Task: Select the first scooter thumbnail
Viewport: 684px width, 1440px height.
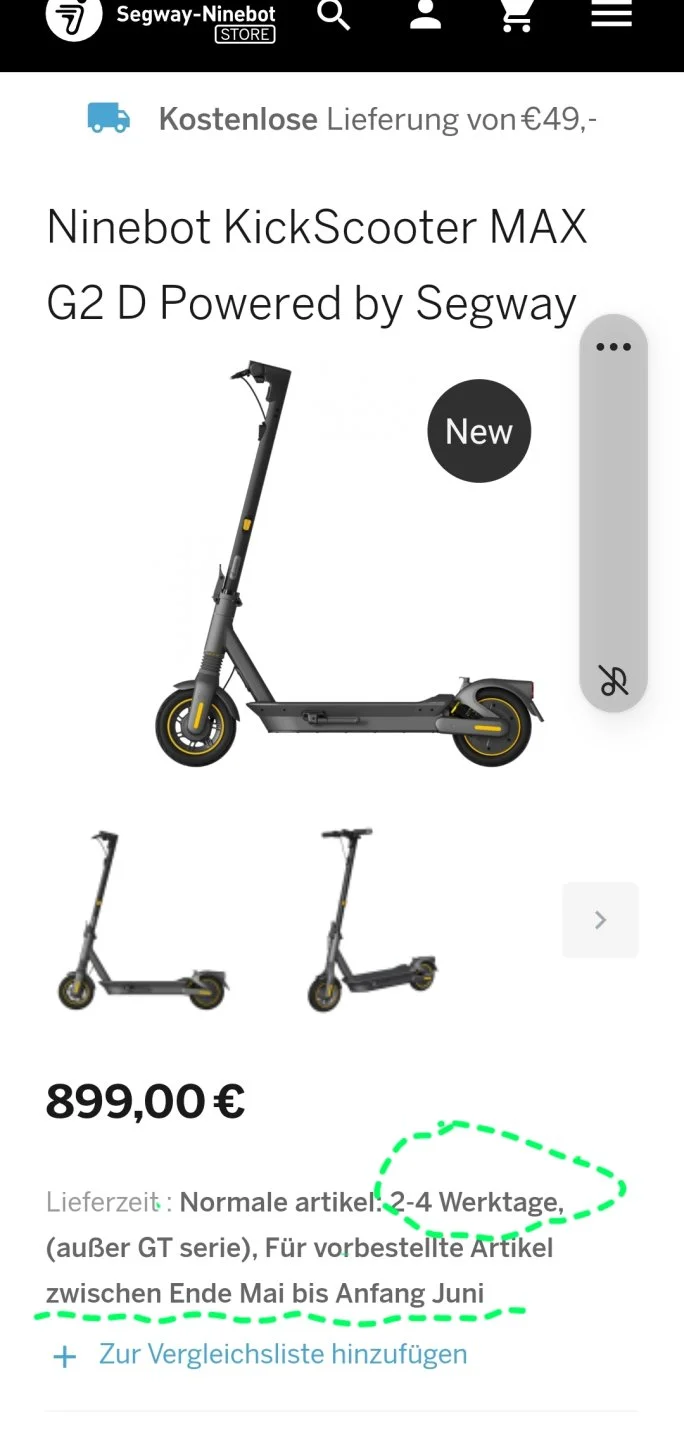Action: coord(141,921)
